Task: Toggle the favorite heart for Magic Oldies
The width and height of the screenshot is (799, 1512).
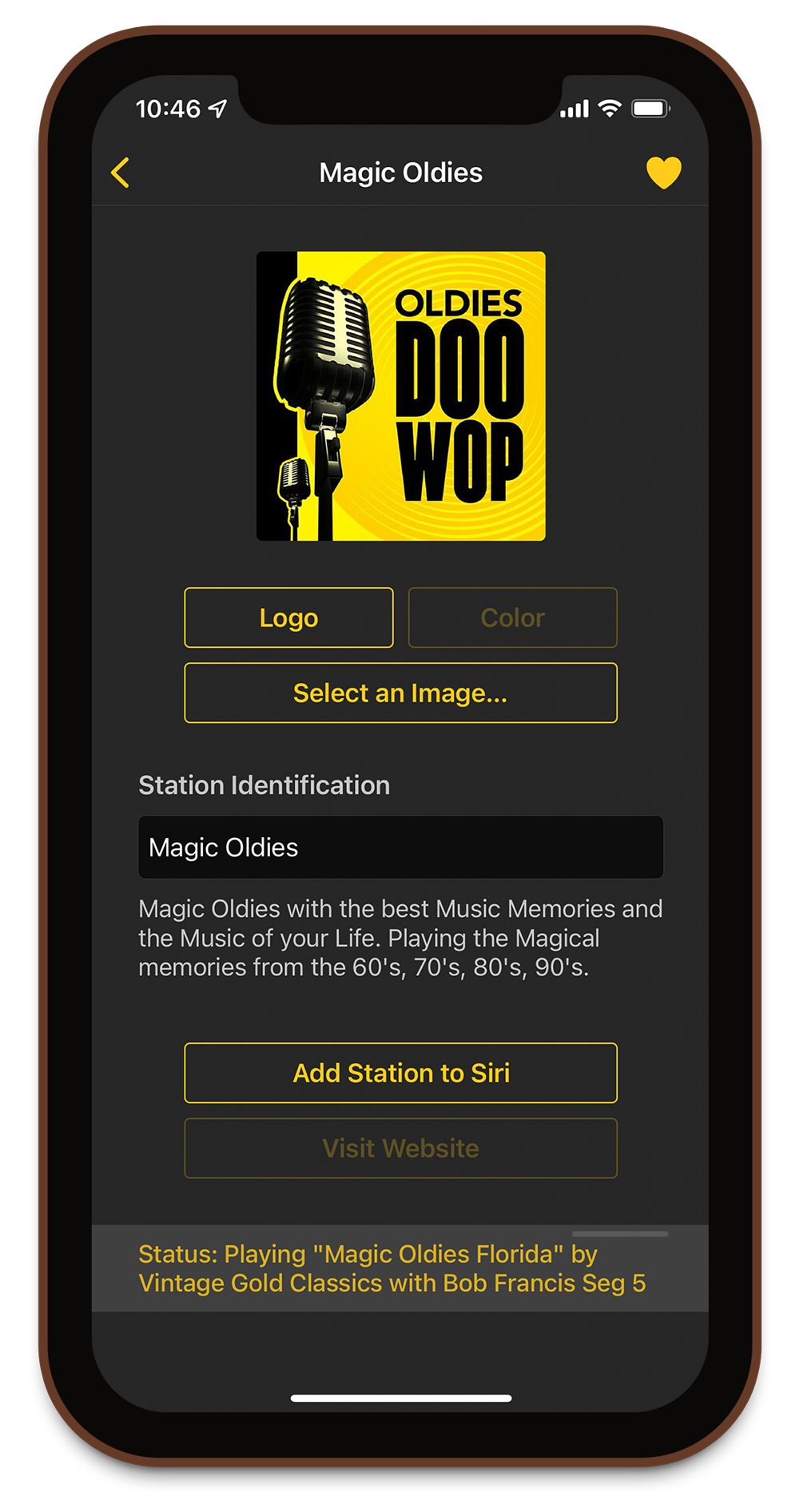Action: click(x=663, y=173)
